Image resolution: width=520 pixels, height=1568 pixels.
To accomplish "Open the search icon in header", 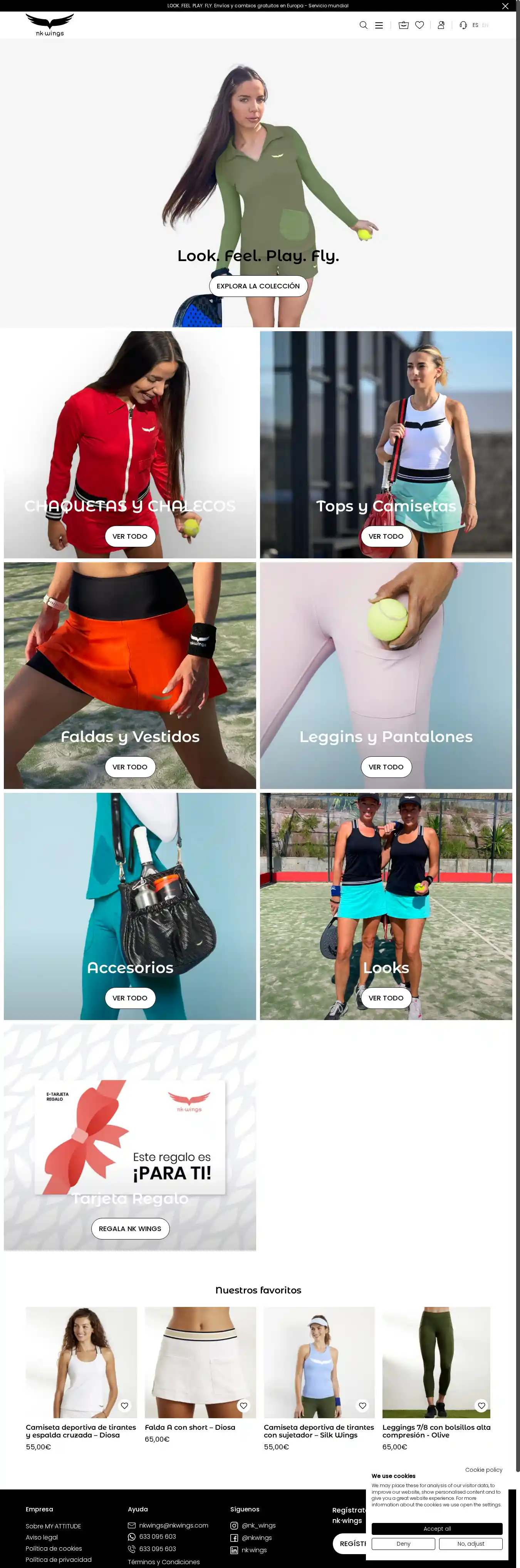I will tap(364, 25).
